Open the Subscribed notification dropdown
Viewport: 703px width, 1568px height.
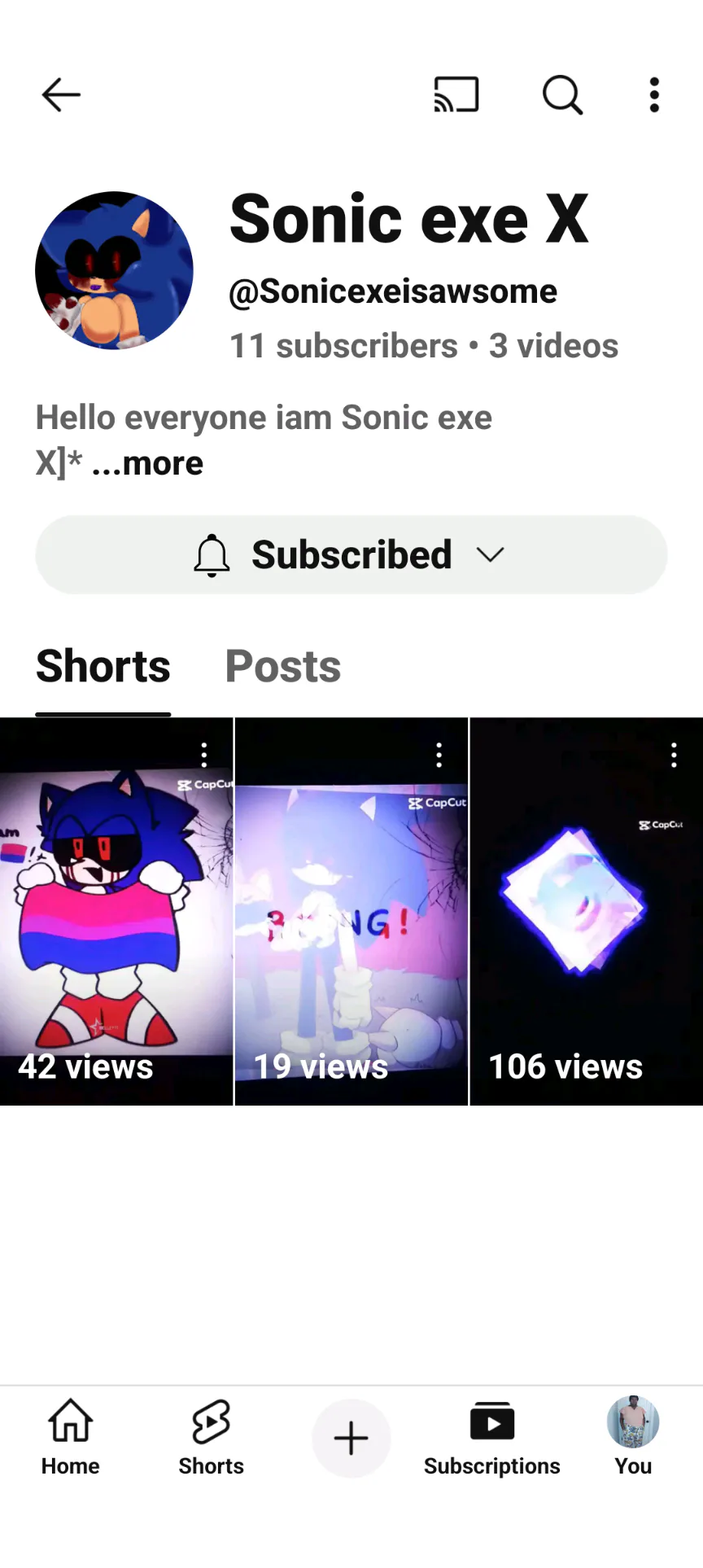(x=351, y=555)
